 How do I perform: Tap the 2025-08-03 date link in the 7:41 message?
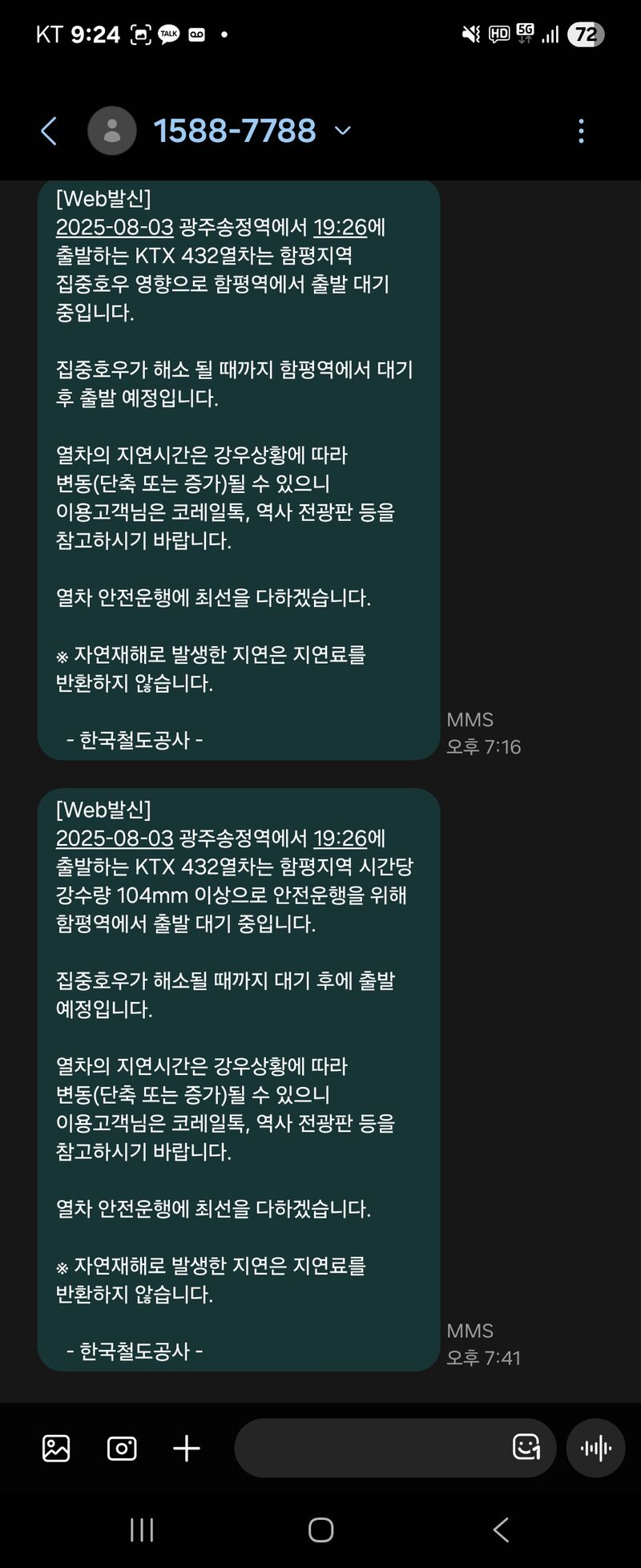coord(115,839)
